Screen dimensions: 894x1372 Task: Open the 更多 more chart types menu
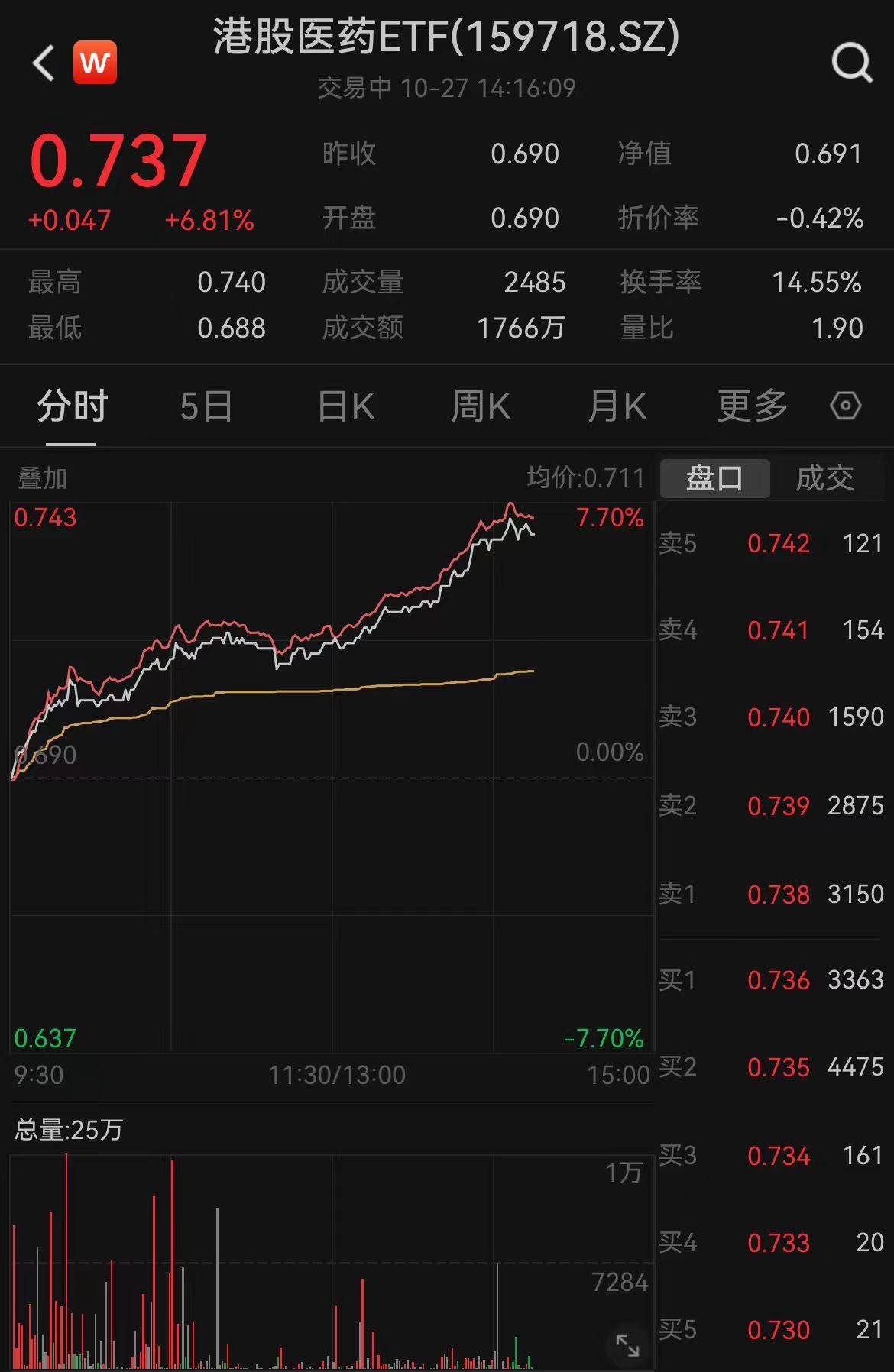point(751,406)
